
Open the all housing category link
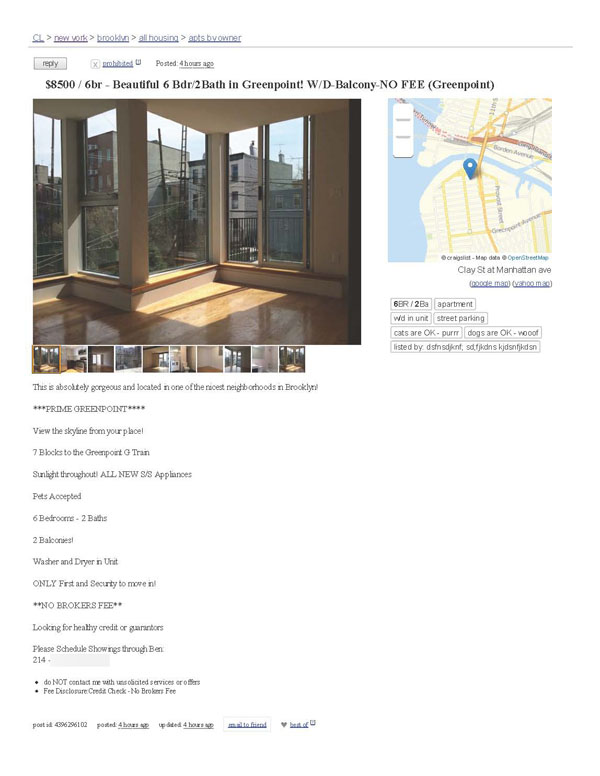(x=158, y=38)
